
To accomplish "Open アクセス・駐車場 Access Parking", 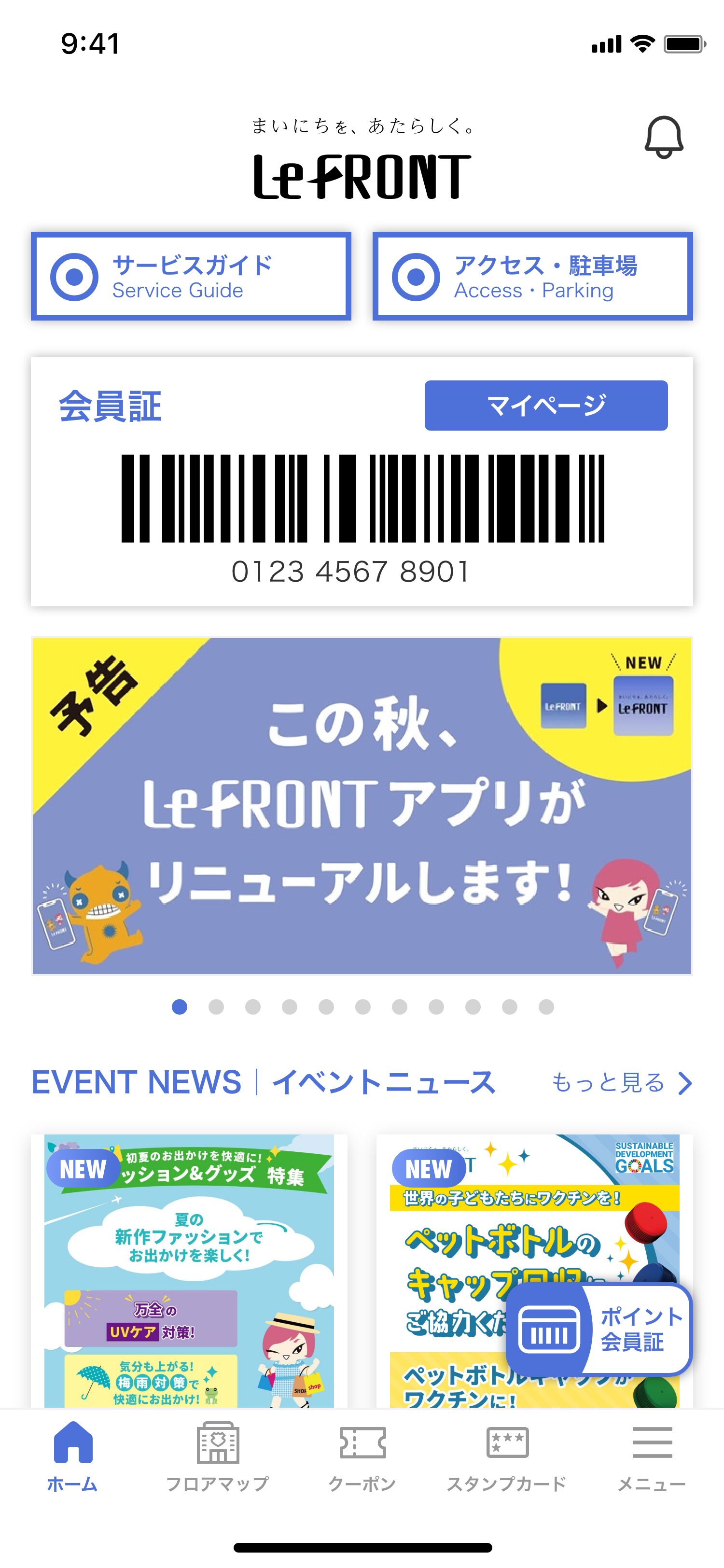I will 532,275.
